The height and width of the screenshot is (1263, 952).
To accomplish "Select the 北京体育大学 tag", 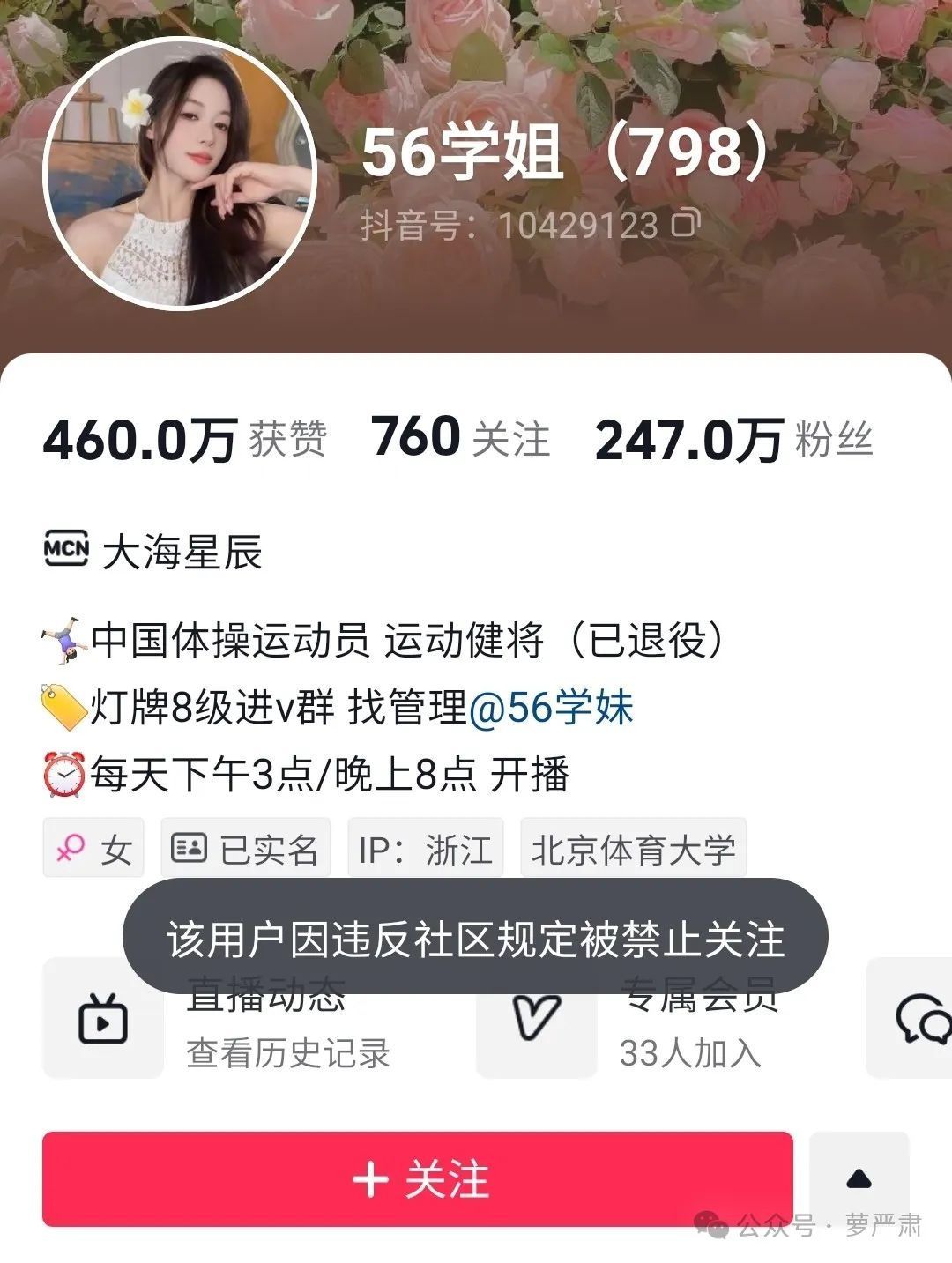I will coord(633,850).
